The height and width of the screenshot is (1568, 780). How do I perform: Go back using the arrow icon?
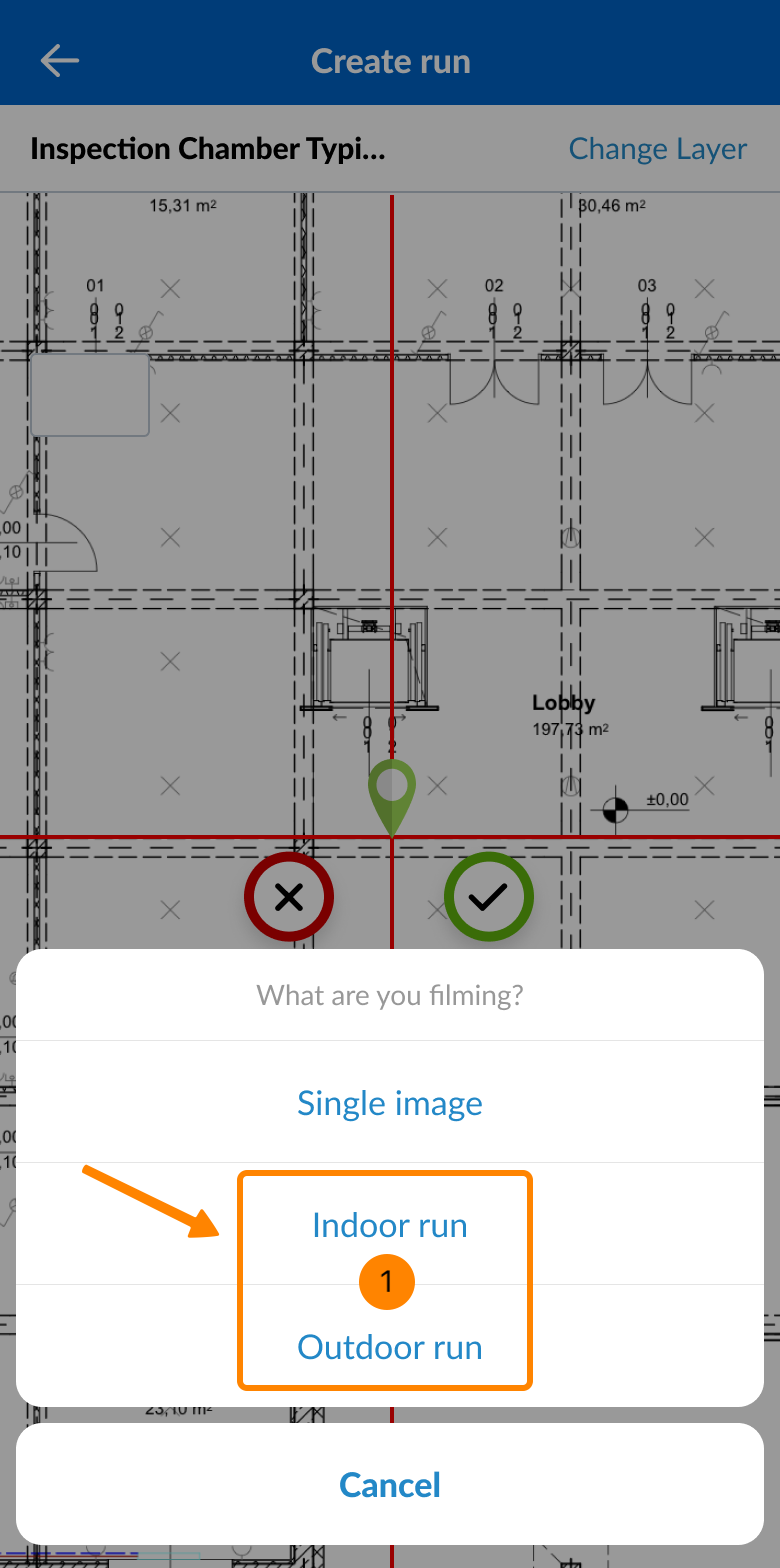[59, 61]
